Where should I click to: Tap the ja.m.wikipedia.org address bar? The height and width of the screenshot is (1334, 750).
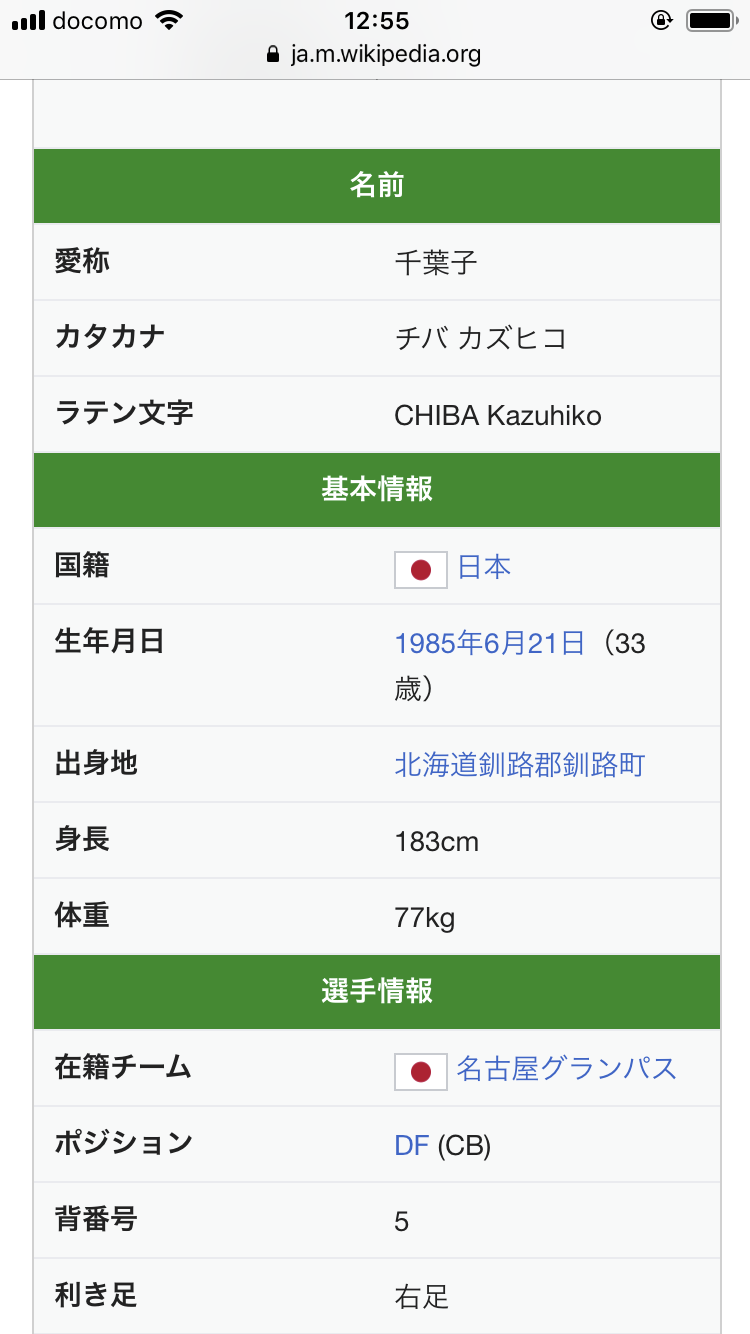coord(375,54)
